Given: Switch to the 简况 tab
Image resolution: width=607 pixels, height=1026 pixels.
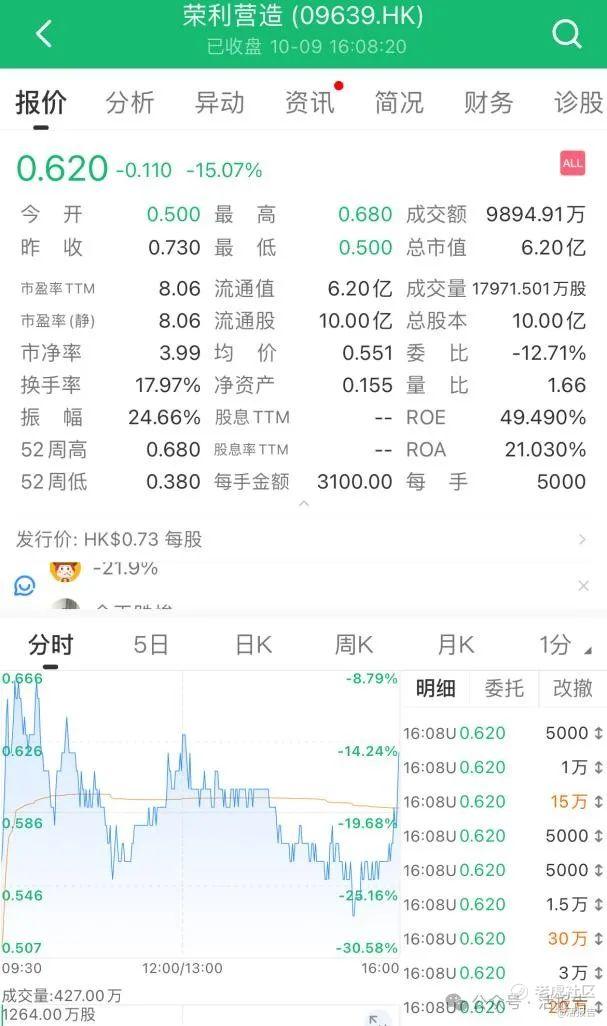Looking at the screenshot, I should [399, 102].
